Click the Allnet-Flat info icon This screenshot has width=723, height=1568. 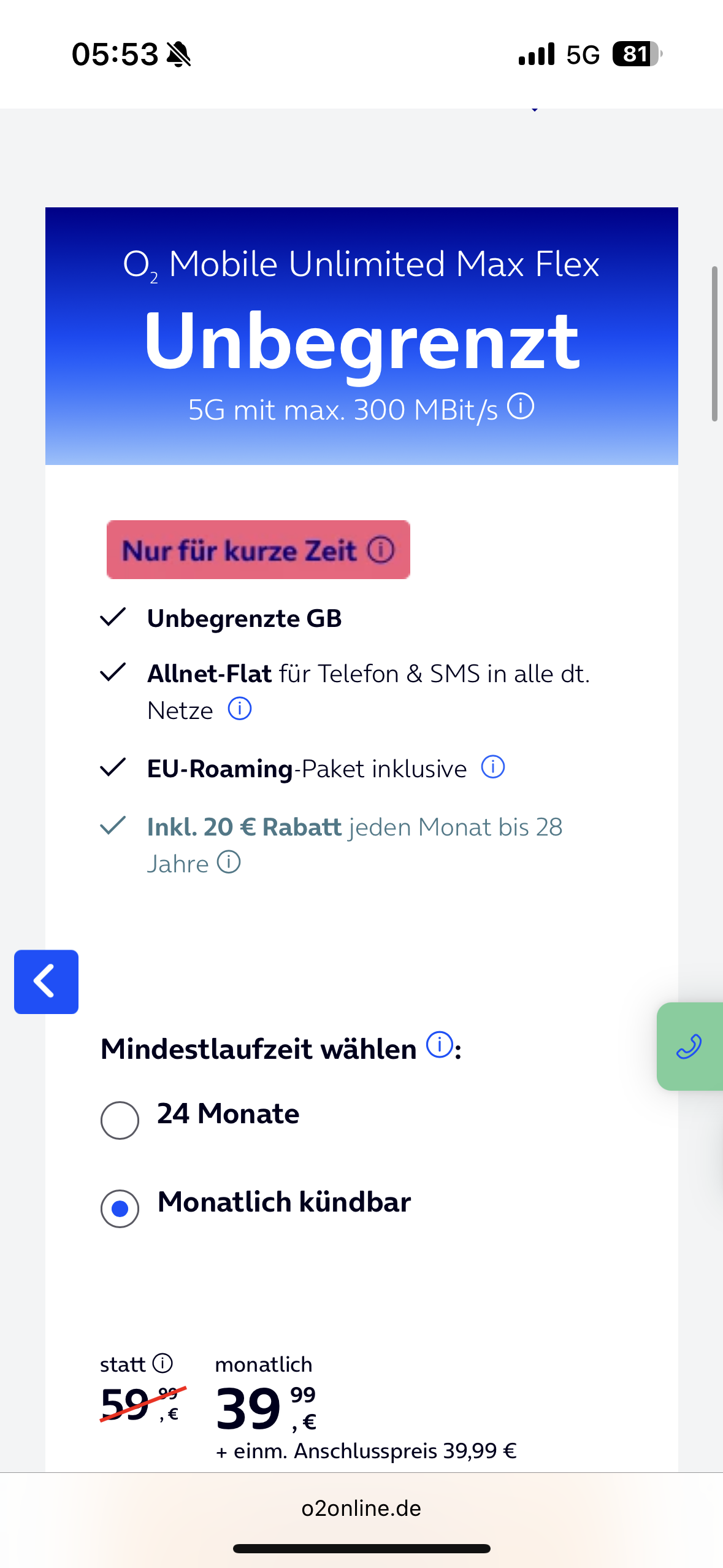click(239, 709)
